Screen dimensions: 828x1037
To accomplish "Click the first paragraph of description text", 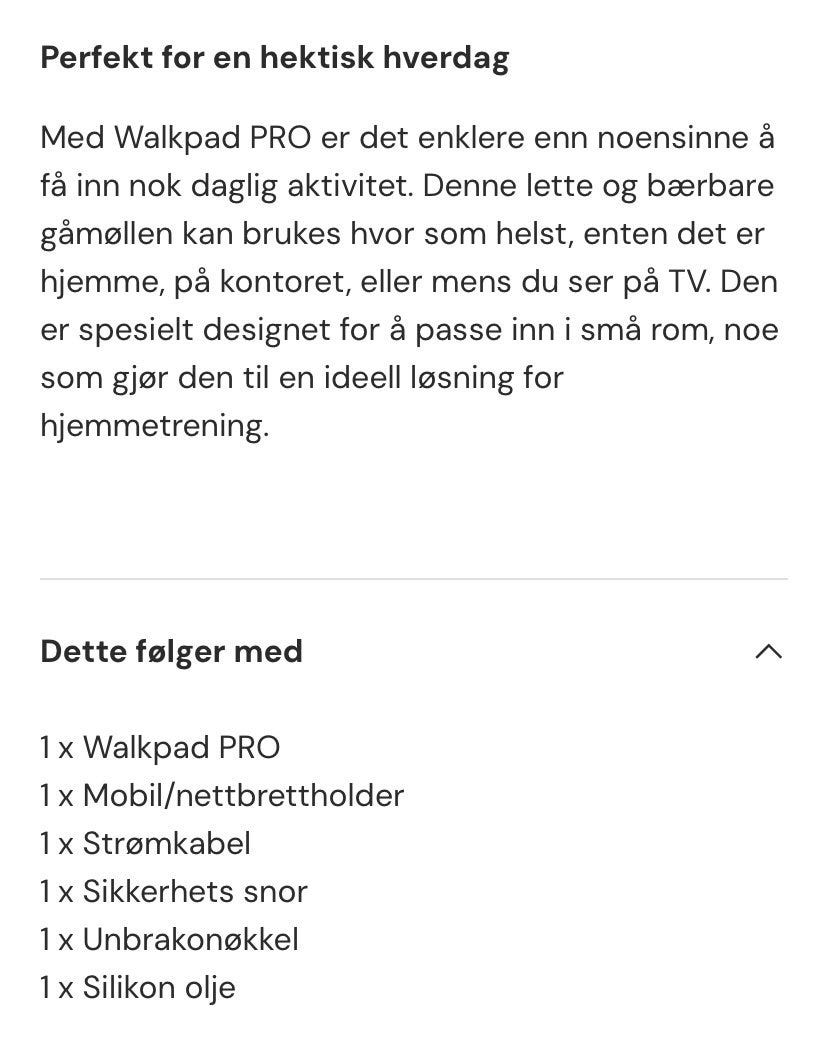I will pyautogui.click(x=400, y=280).
